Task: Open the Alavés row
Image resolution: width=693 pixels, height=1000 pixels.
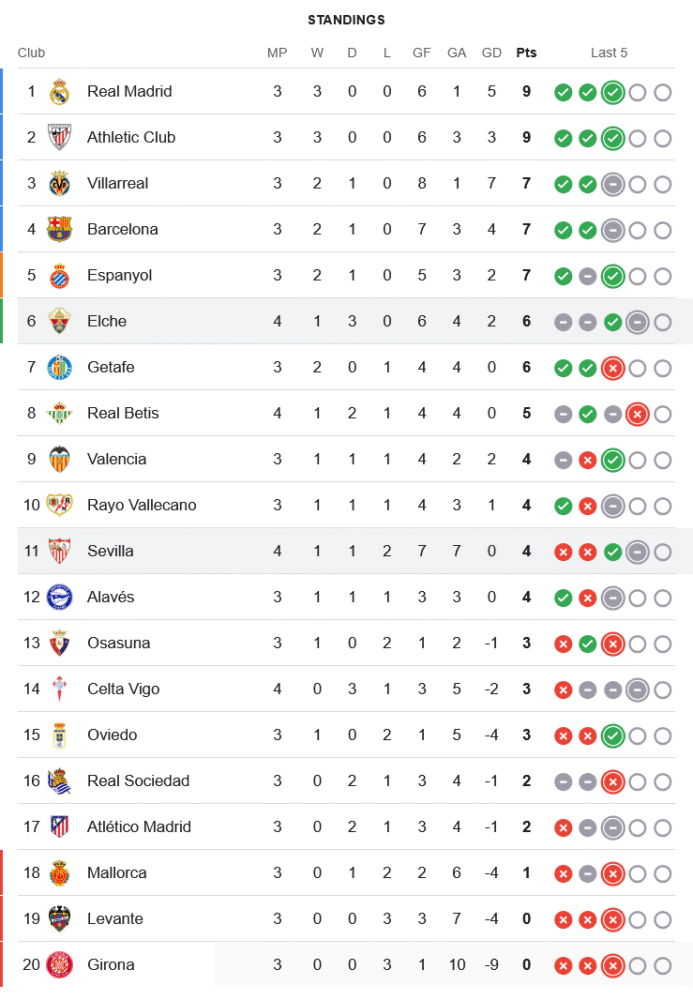Action: [110, 598]
